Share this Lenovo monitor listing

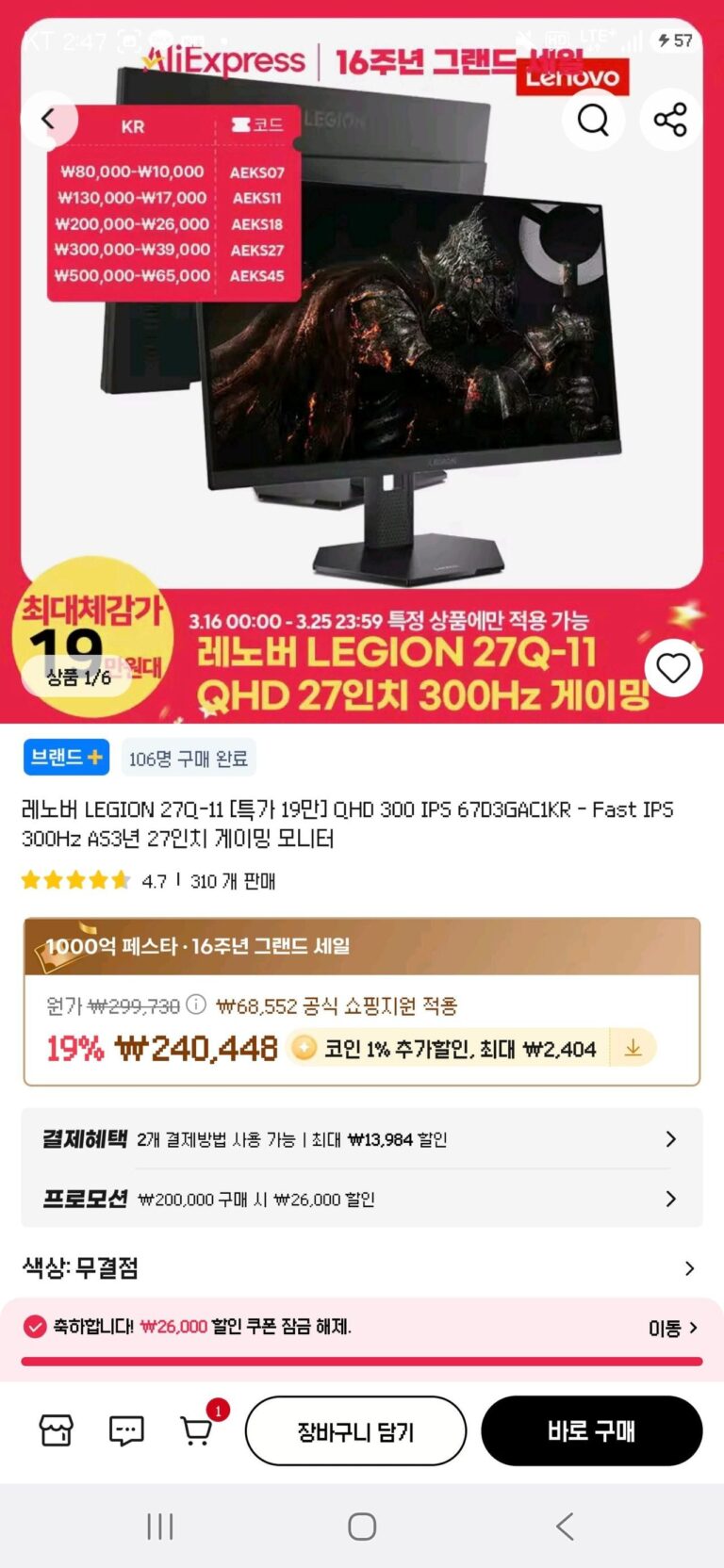coord(670,120)
